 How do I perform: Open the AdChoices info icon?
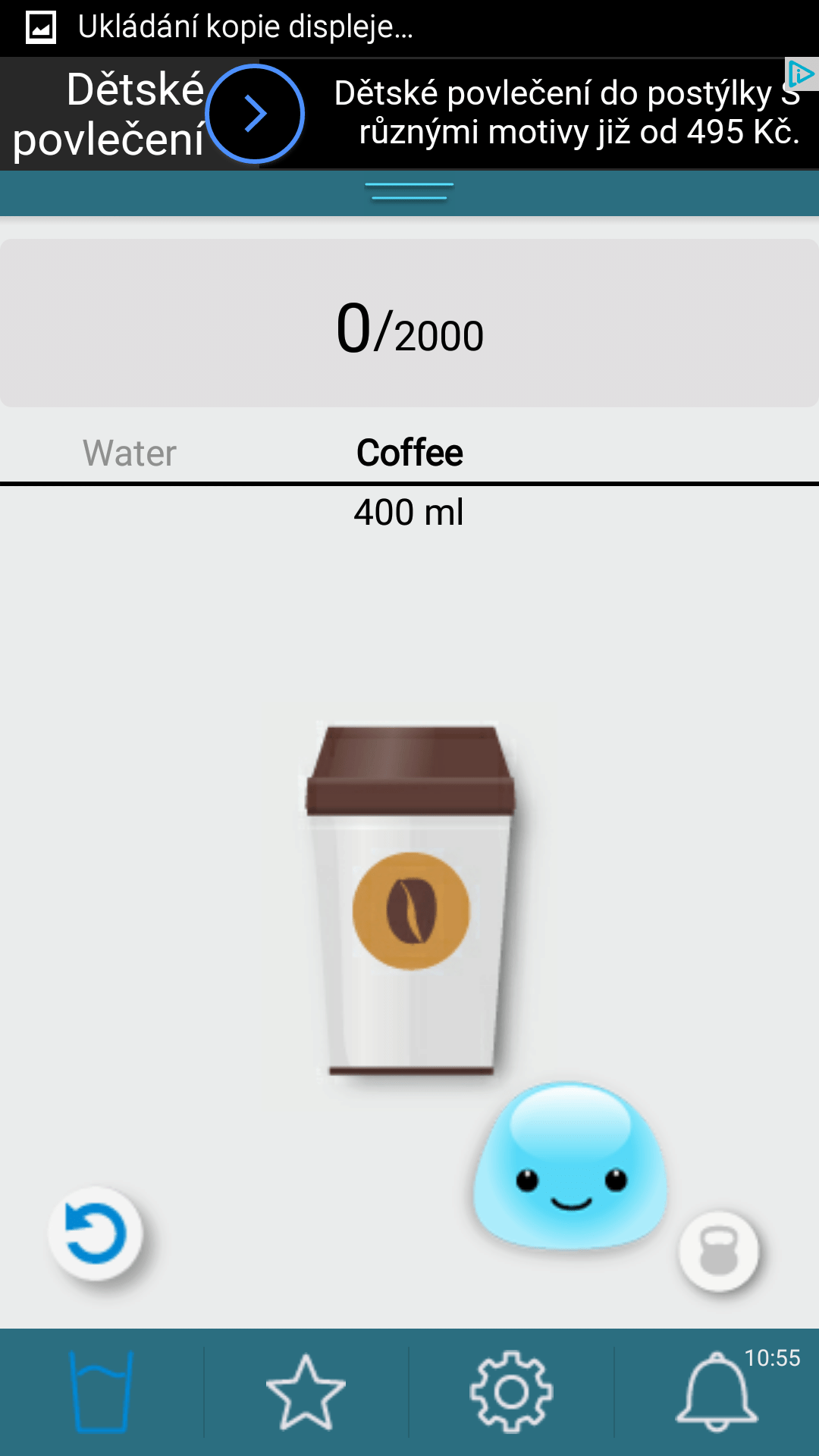click(x=801, y=74)
